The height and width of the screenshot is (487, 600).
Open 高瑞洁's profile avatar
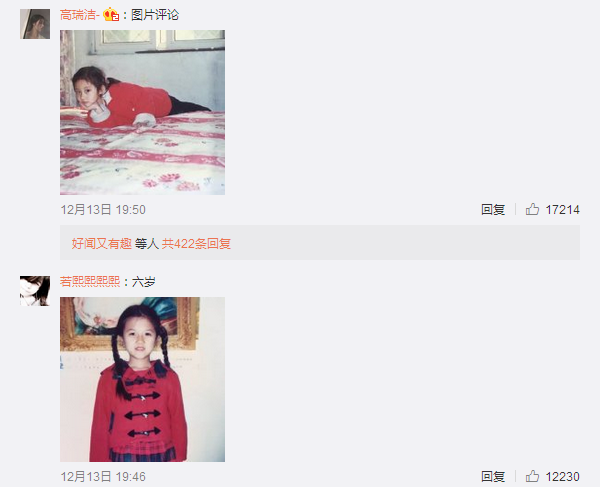[x=35, y=24]
